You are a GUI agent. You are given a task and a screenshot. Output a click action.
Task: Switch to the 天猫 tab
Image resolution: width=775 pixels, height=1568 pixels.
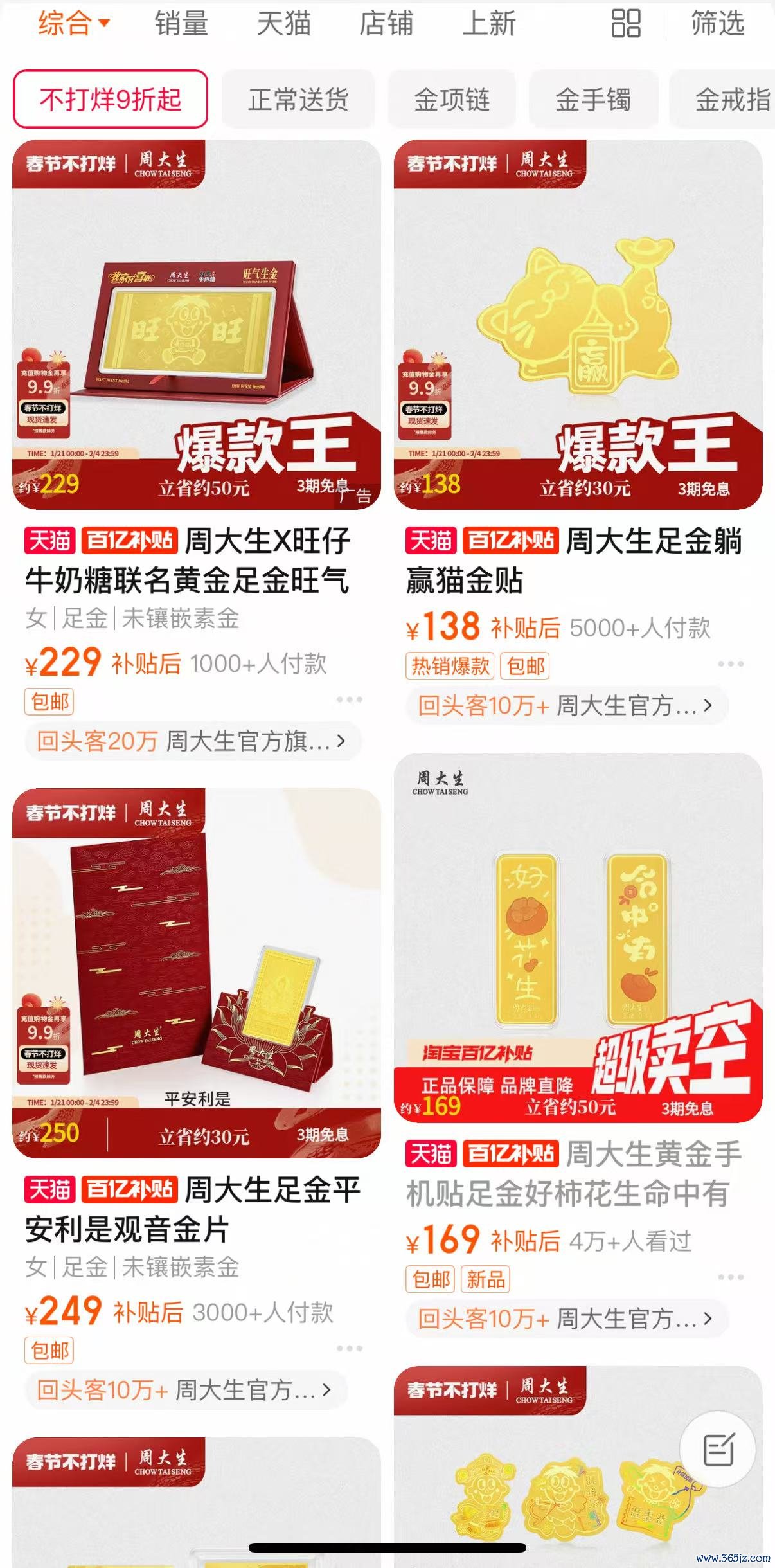(283, 24)
